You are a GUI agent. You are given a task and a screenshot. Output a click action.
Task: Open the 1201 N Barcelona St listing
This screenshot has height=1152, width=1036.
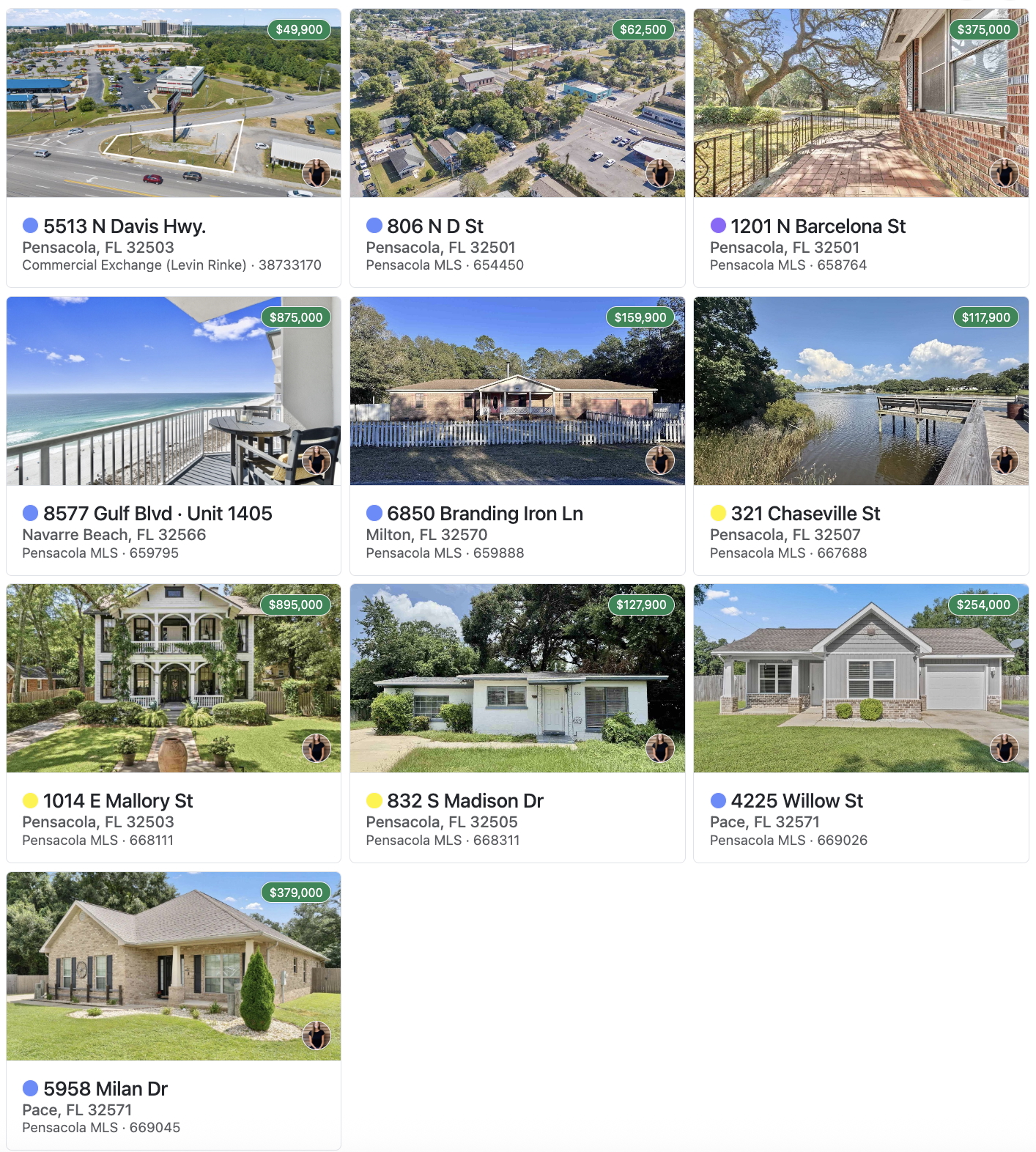(818, 226)
